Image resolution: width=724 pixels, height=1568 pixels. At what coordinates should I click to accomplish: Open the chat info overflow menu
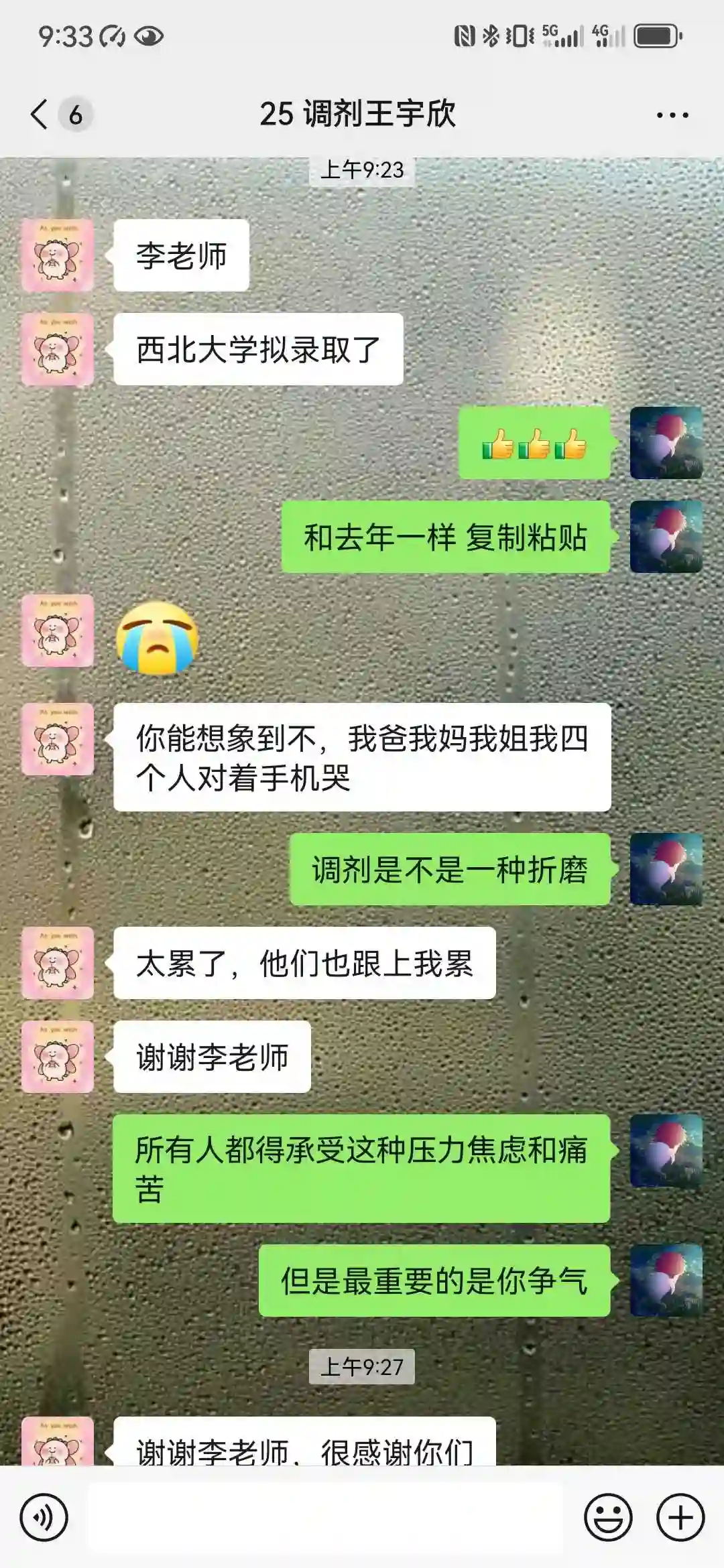tap(672, 115)
